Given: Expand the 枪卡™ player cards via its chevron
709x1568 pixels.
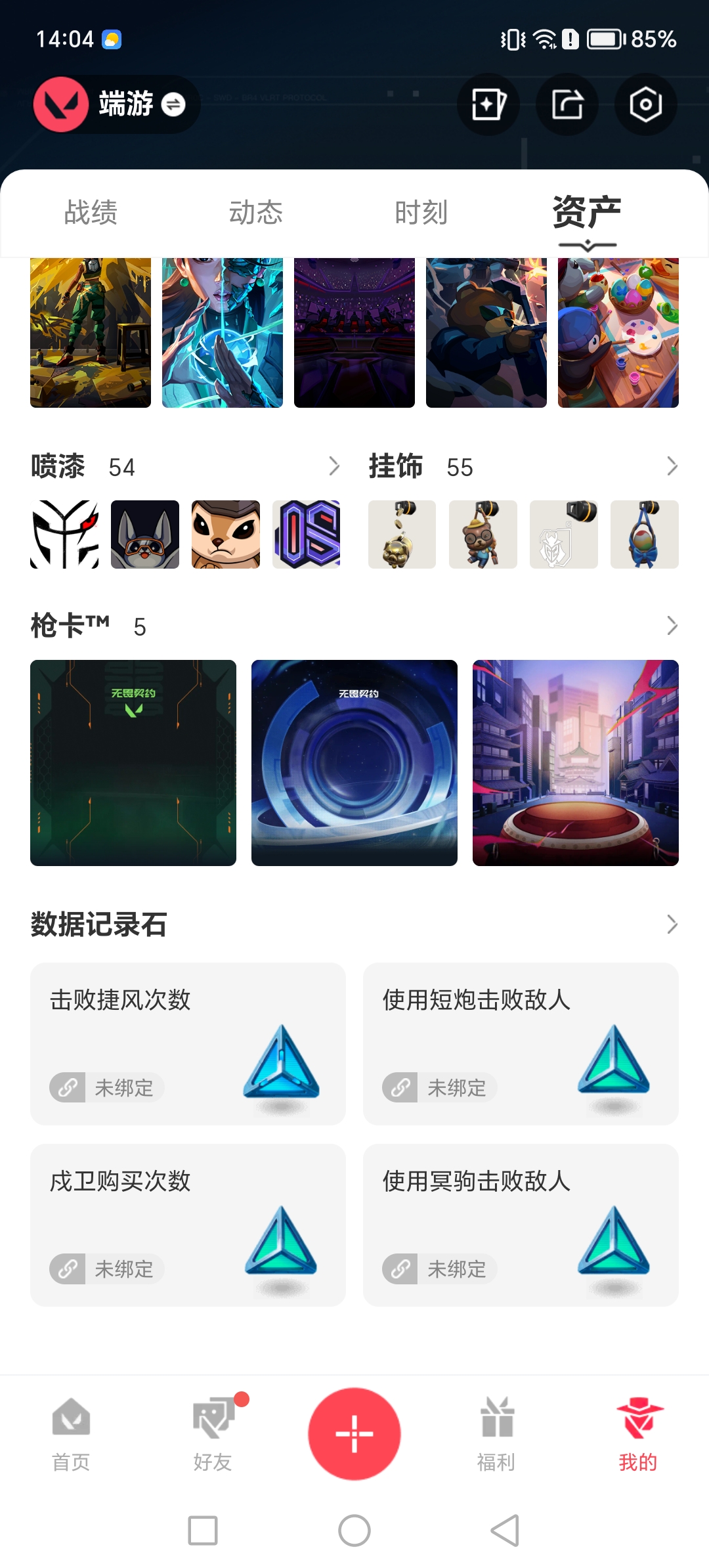Looking at the screenshot, I should (x=672, y=625).
